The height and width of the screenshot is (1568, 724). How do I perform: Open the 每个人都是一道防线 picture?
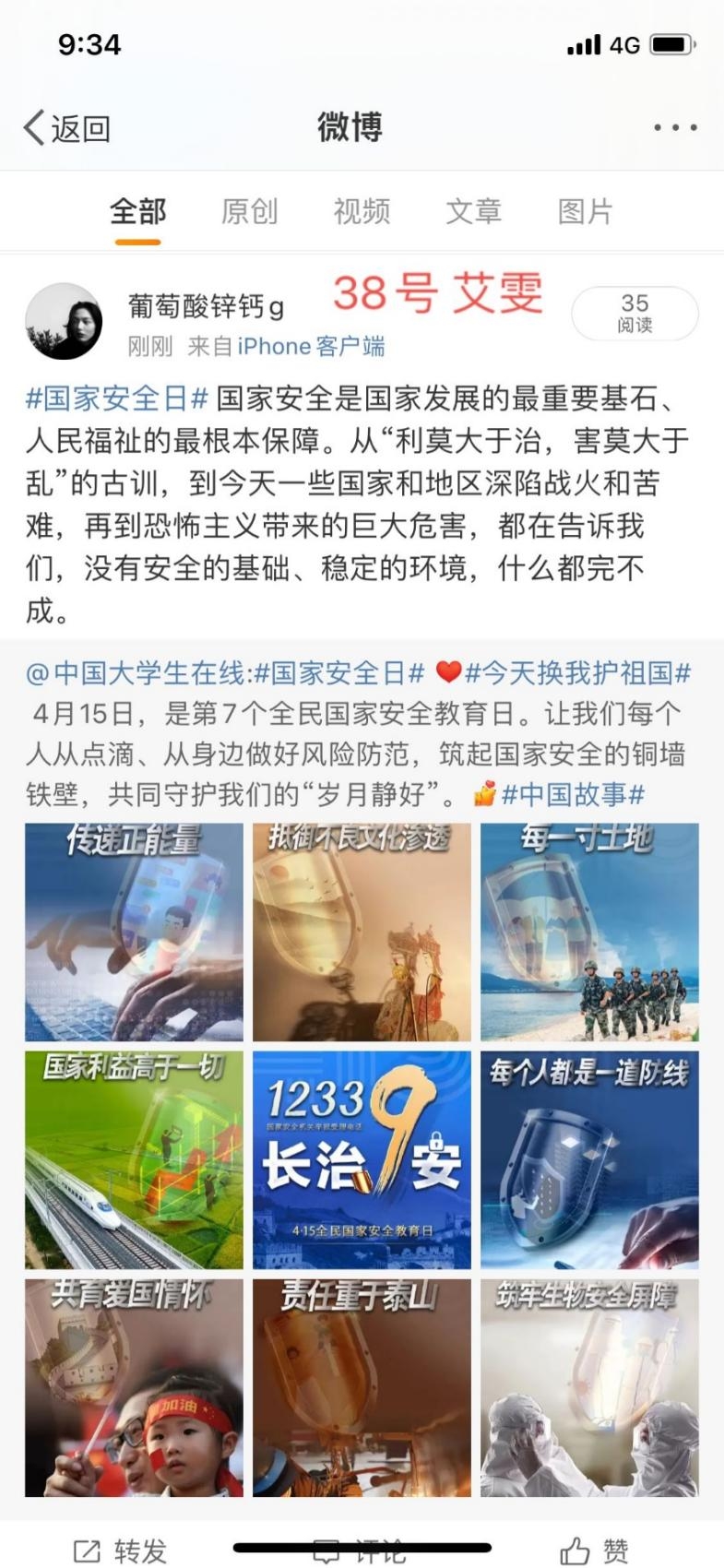click(589, 1160)
